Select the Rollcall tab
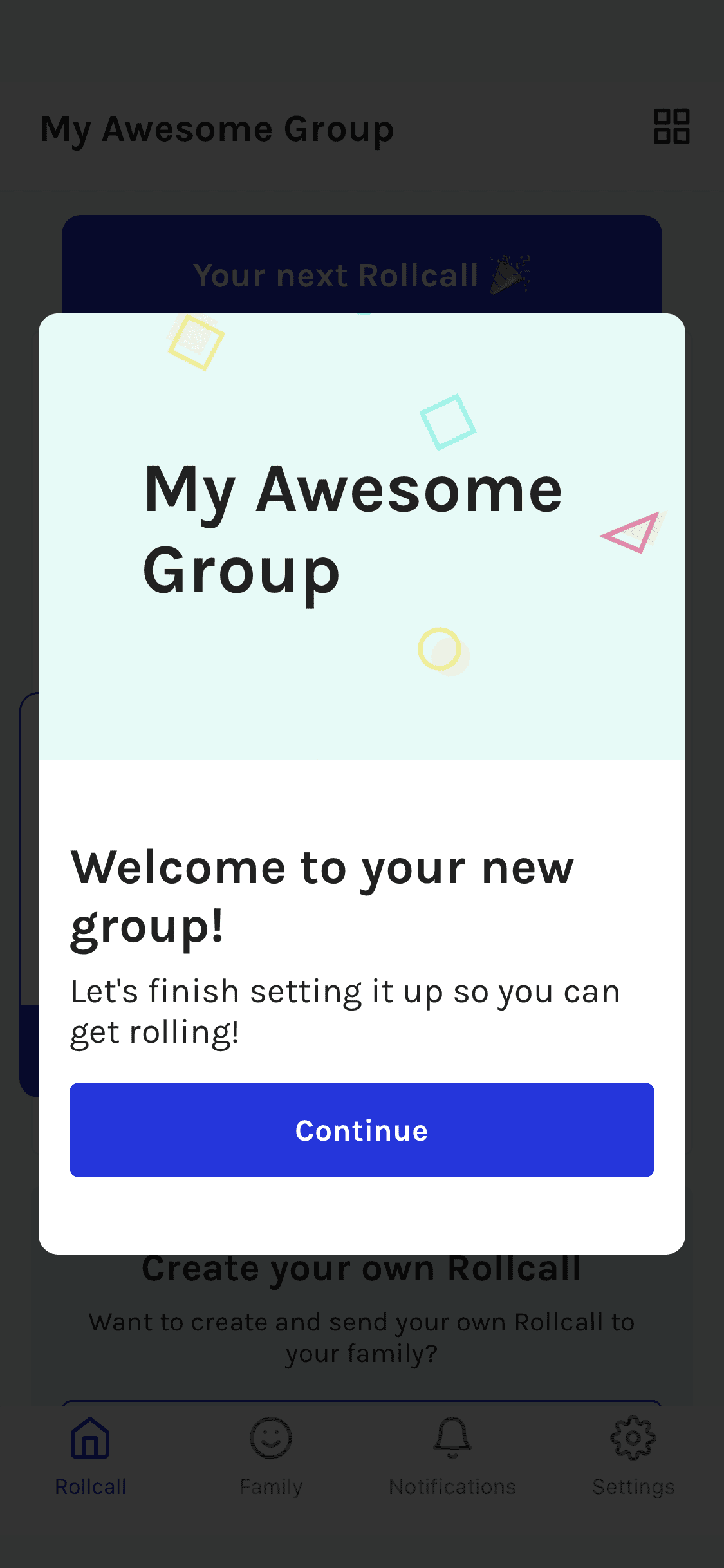The height and width of the screenshot is (1568, 724). pos(90,1455)
